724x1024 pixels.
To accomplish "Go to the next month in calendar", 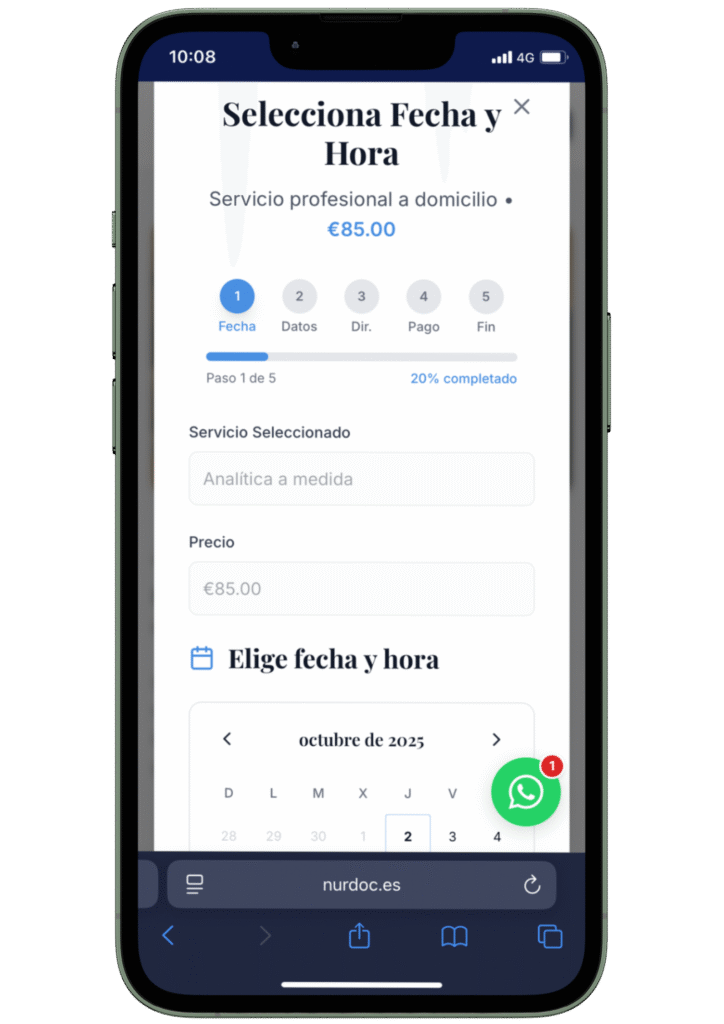I will click(x=496, y=739).
